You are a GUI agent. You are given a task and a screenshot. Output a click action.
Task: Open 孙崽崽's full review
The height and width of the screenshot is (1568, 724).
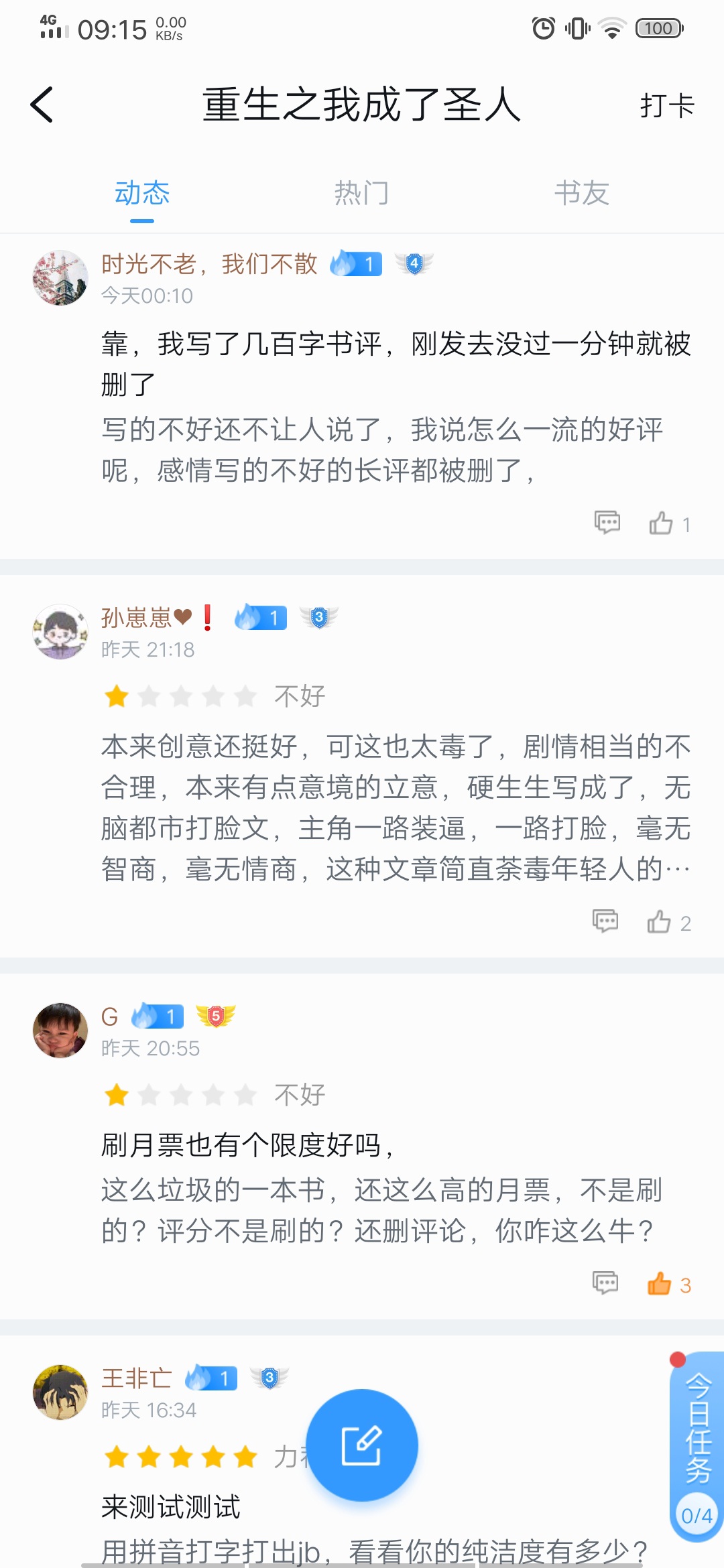(x=396, y=807)
